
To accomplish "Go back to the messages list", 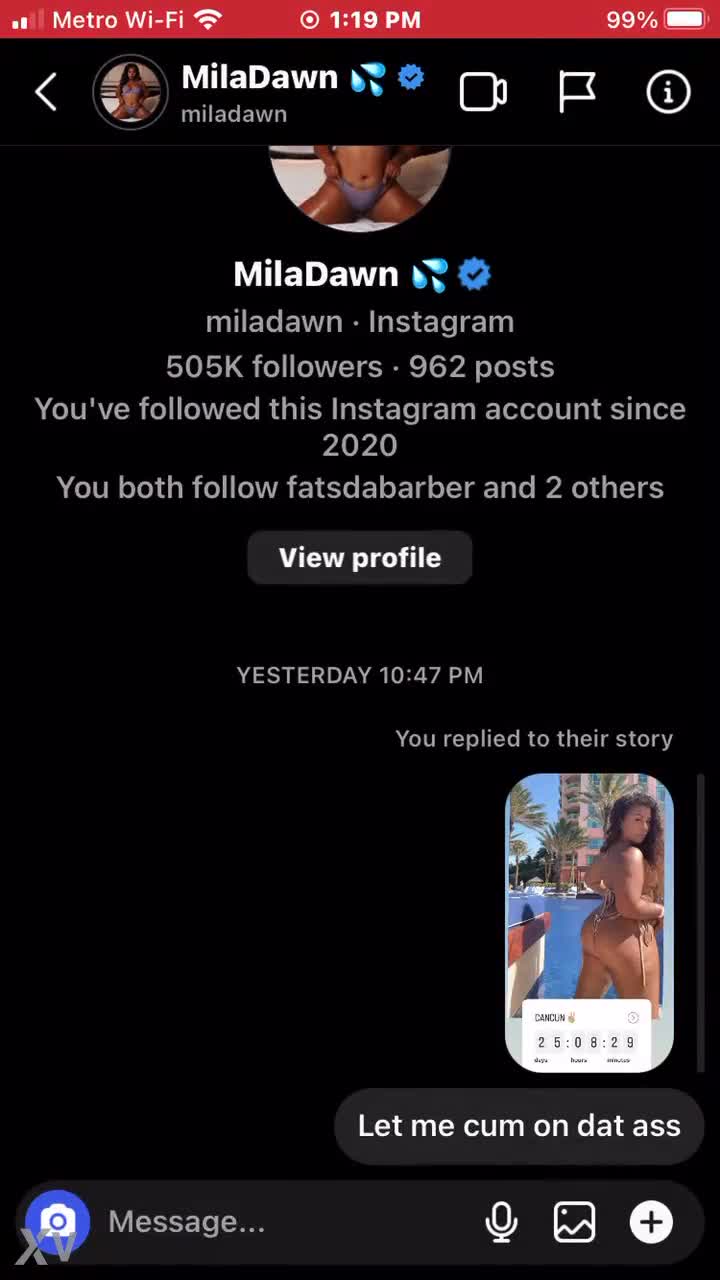I will coord(46,93).
